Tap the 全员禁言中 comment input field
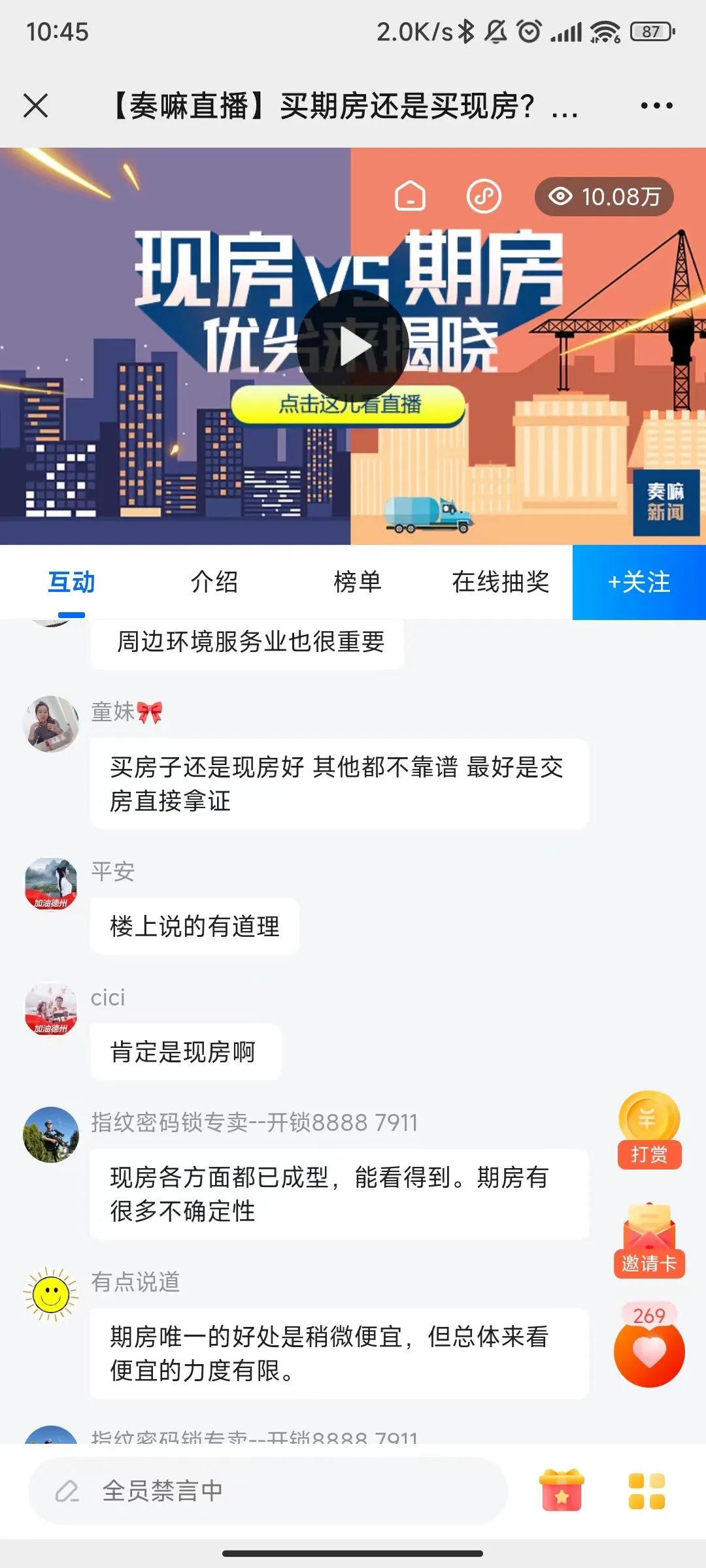Screen dimensions: 706x1568 (268, 1490)
